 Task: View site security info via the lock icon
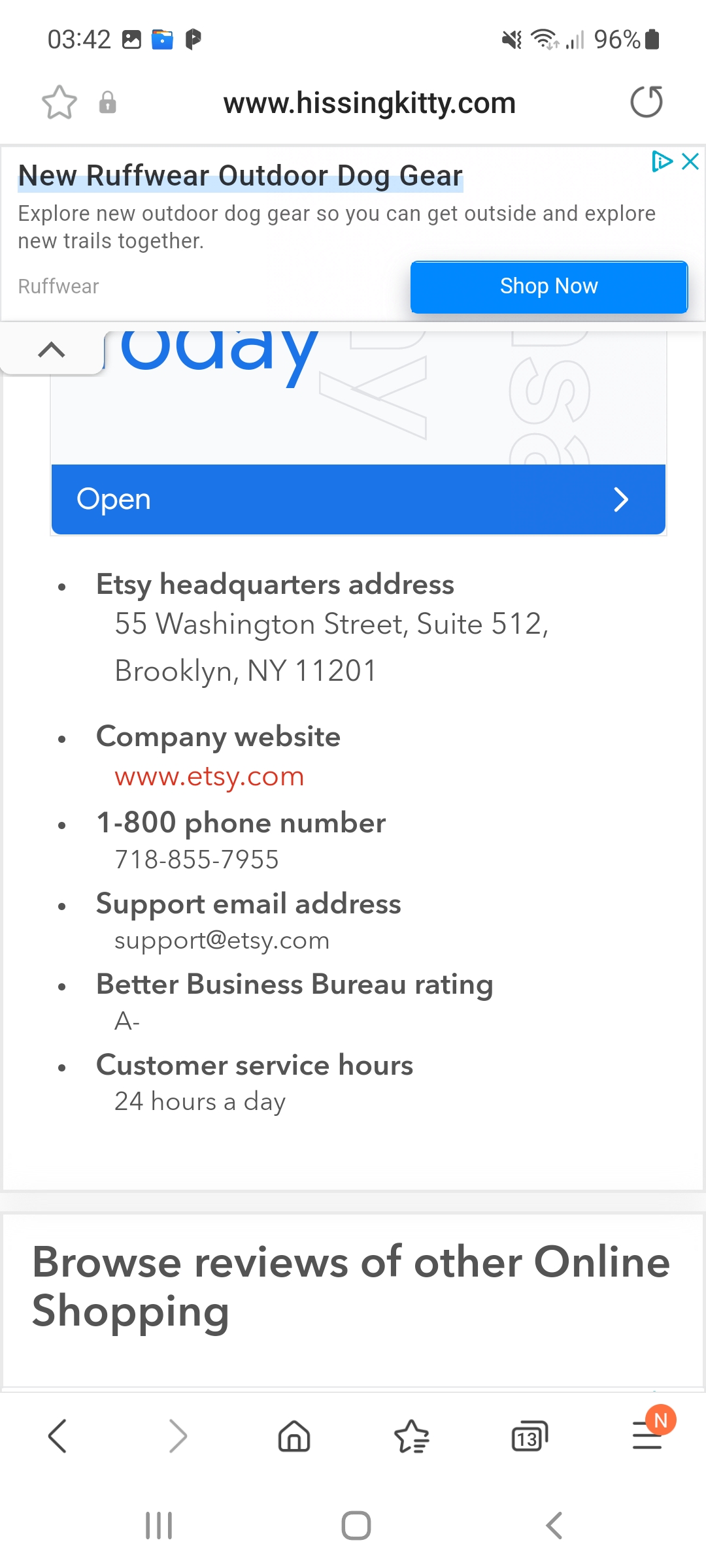coord(108,103)
